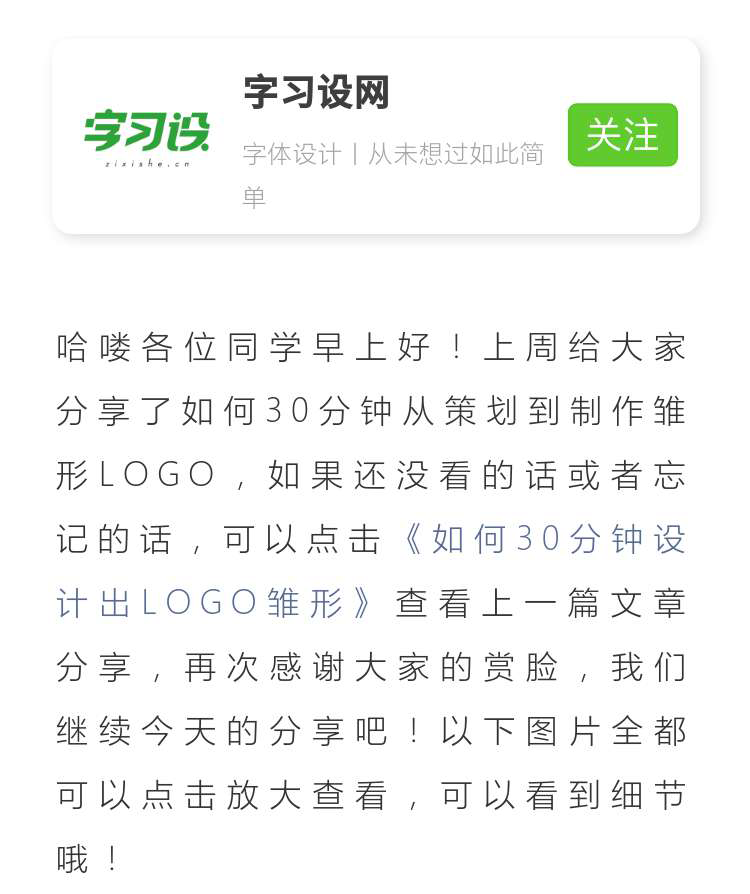Open the 《如何30分钟设计出LOGO雏形》 article link
This screenshot has height=894, width=750.
click(x=543, y=540)
